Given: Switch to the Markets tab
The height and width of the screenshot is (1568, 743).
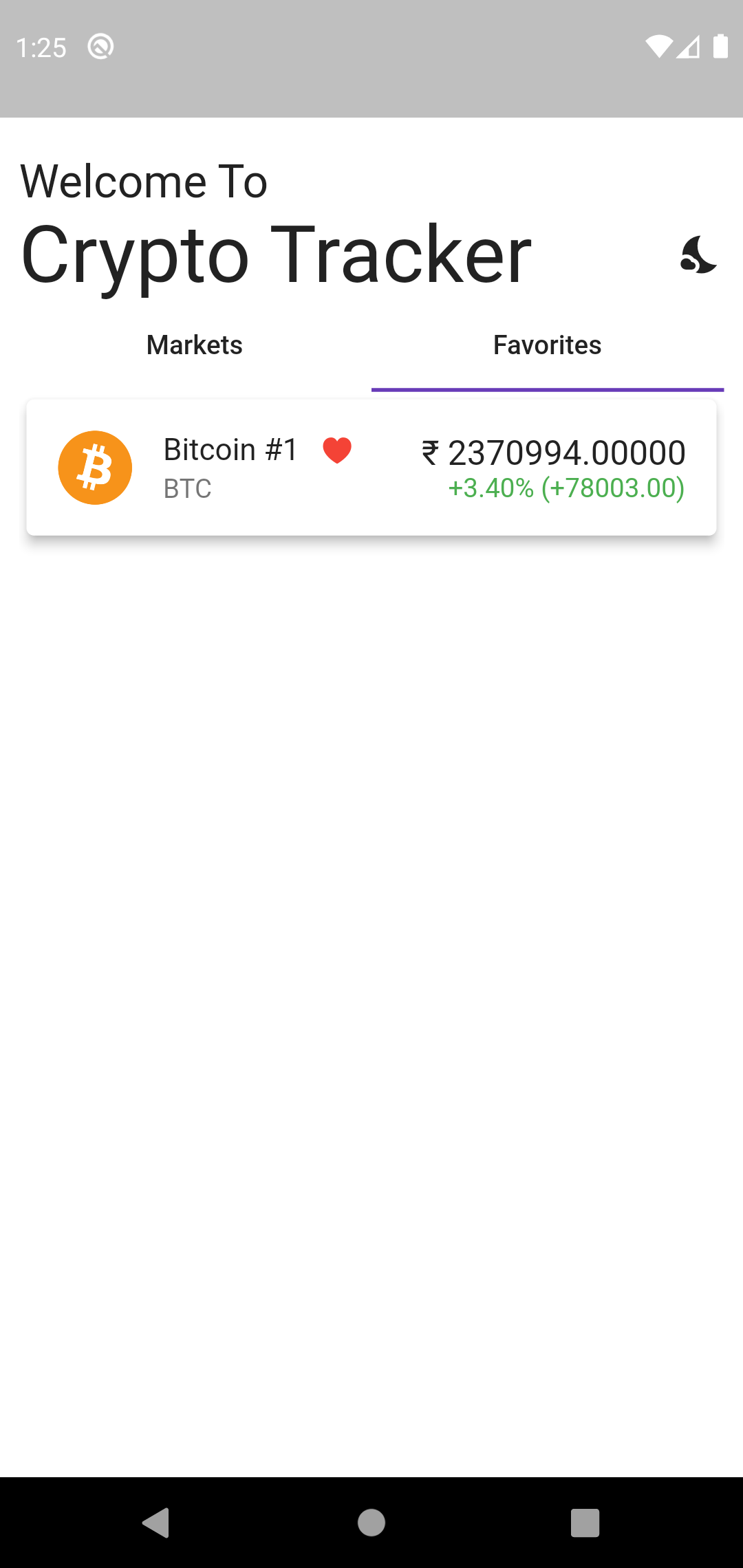Looking at the screenshot, I should [x=193, y=345].
